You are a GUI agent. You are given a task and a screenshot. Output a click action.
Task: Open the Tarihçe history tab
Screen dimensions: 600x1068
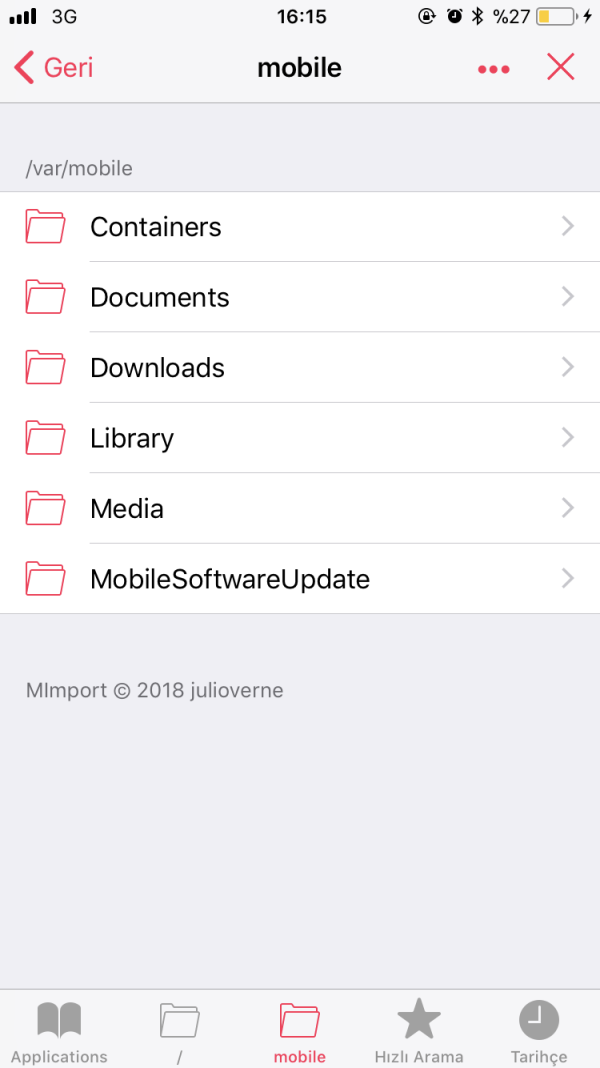(539, 1032)
